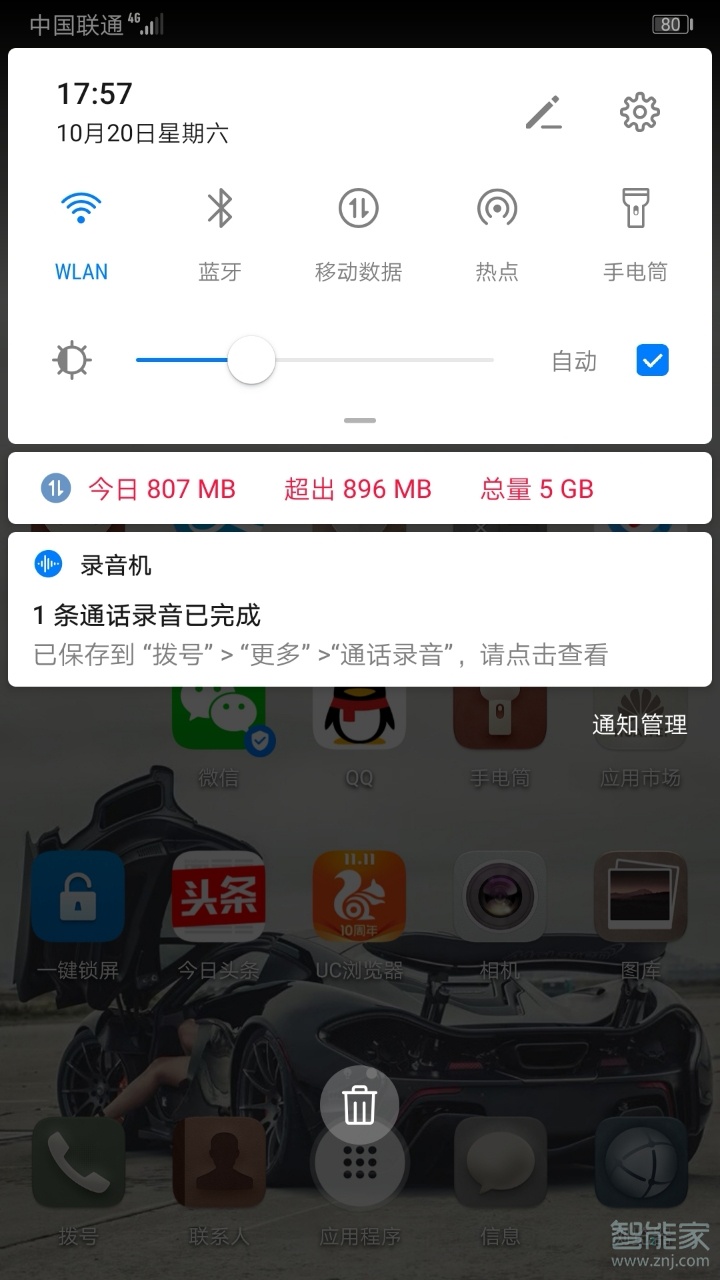The height and width of the screenshot is (1280, 720).
Task: Turn on the 热点 hotspot
Action: (x=497, y=208)
